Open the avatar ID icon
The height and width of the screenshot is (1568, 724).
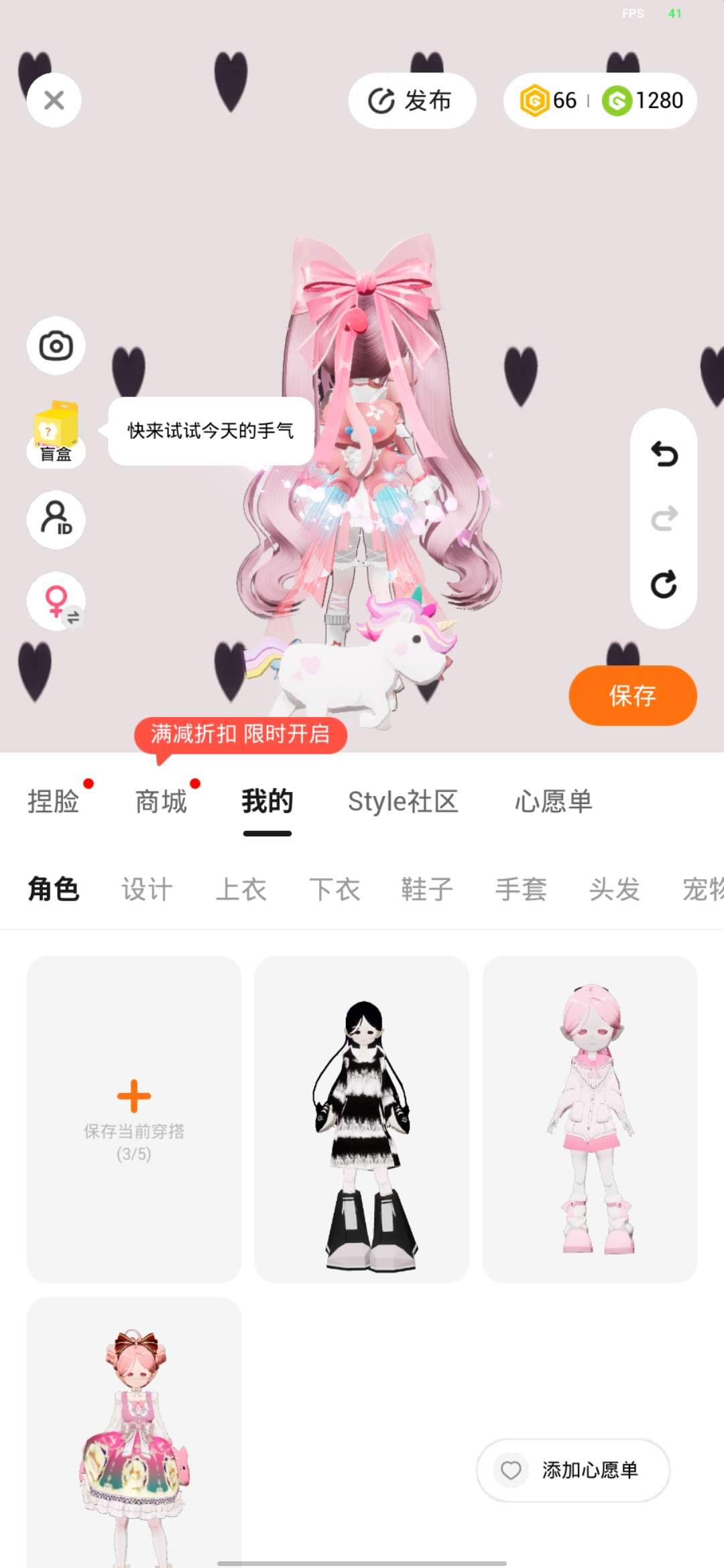56,519
